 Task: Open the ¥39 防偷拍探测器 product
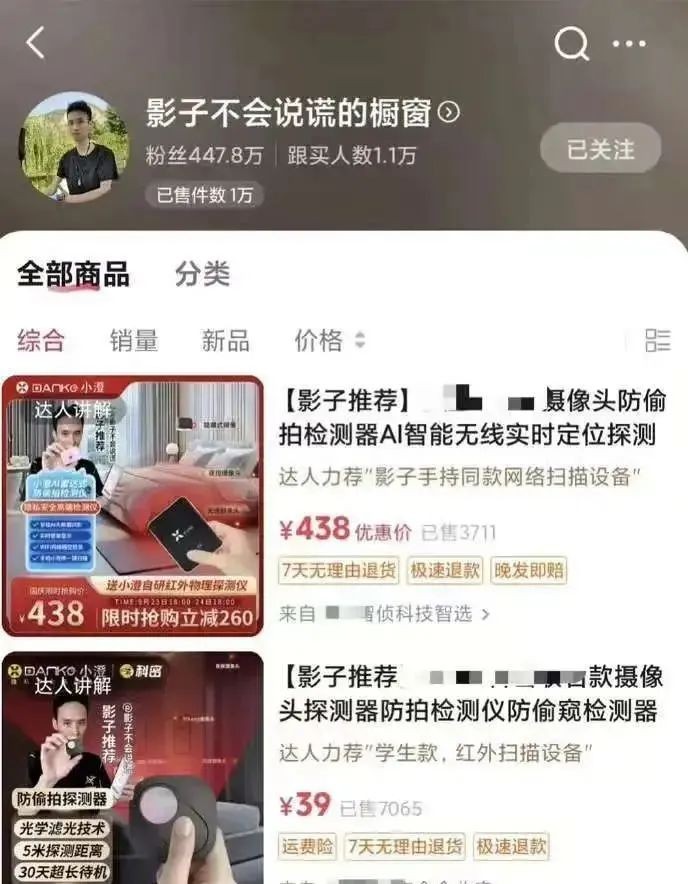click(470, 694)
